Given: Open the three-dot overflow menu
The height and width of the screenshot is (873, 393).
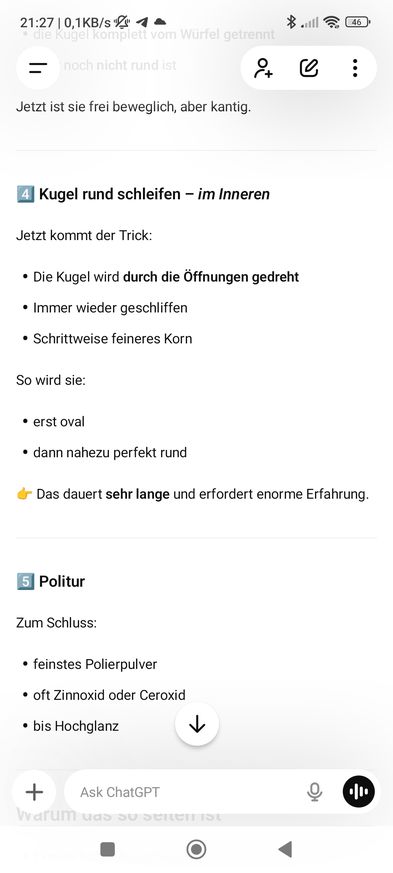Looking at the screenshot, I should (x=355, y=68).
